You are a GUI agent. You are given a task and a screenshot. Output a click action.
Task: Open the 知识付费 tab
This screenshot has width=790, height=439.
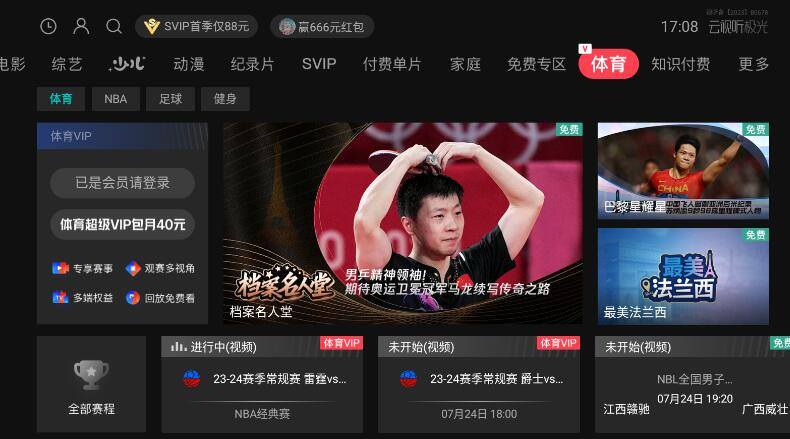coord(680,64)
